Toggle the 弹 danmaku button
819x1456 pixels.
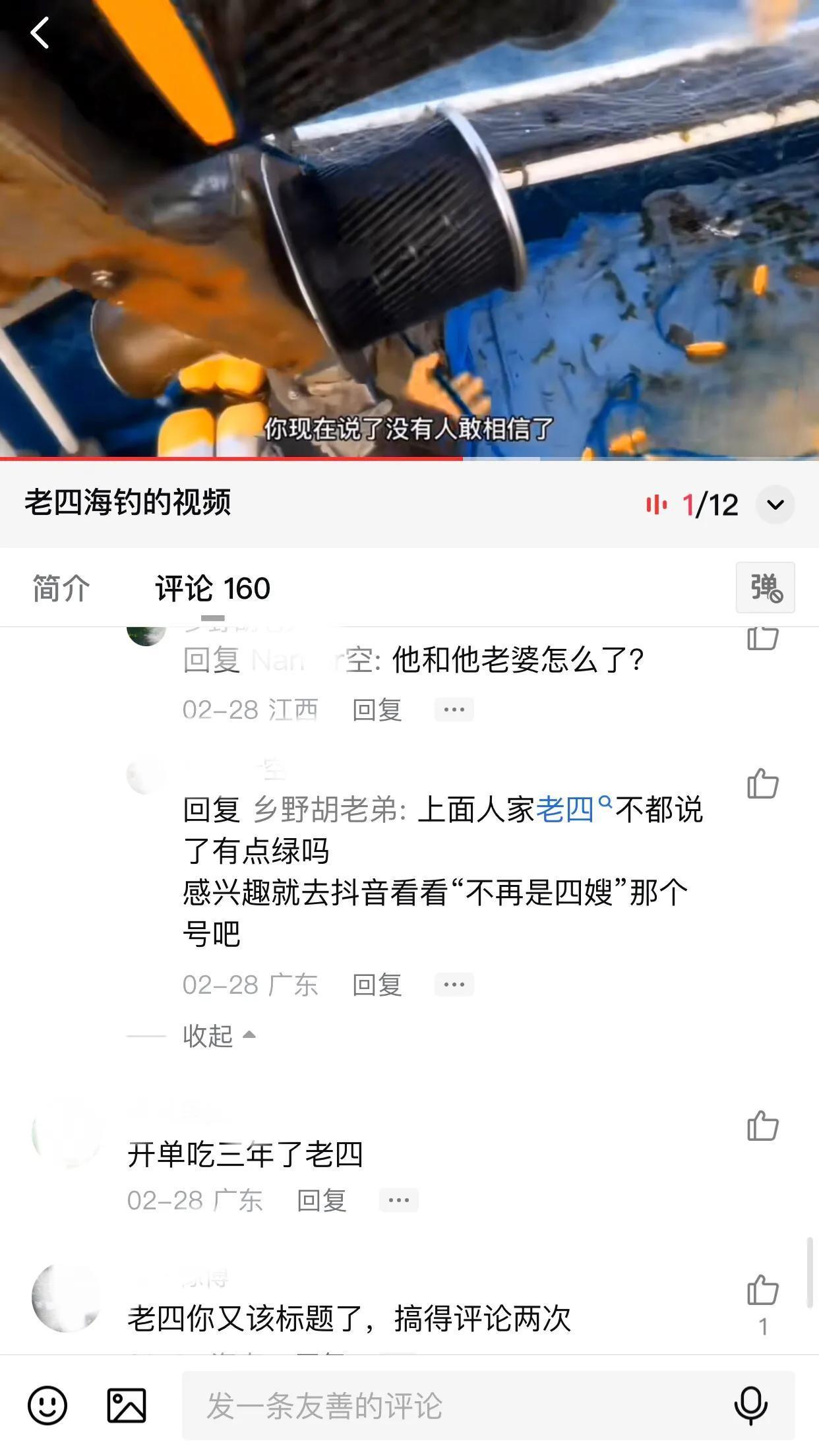click(765, 588)
